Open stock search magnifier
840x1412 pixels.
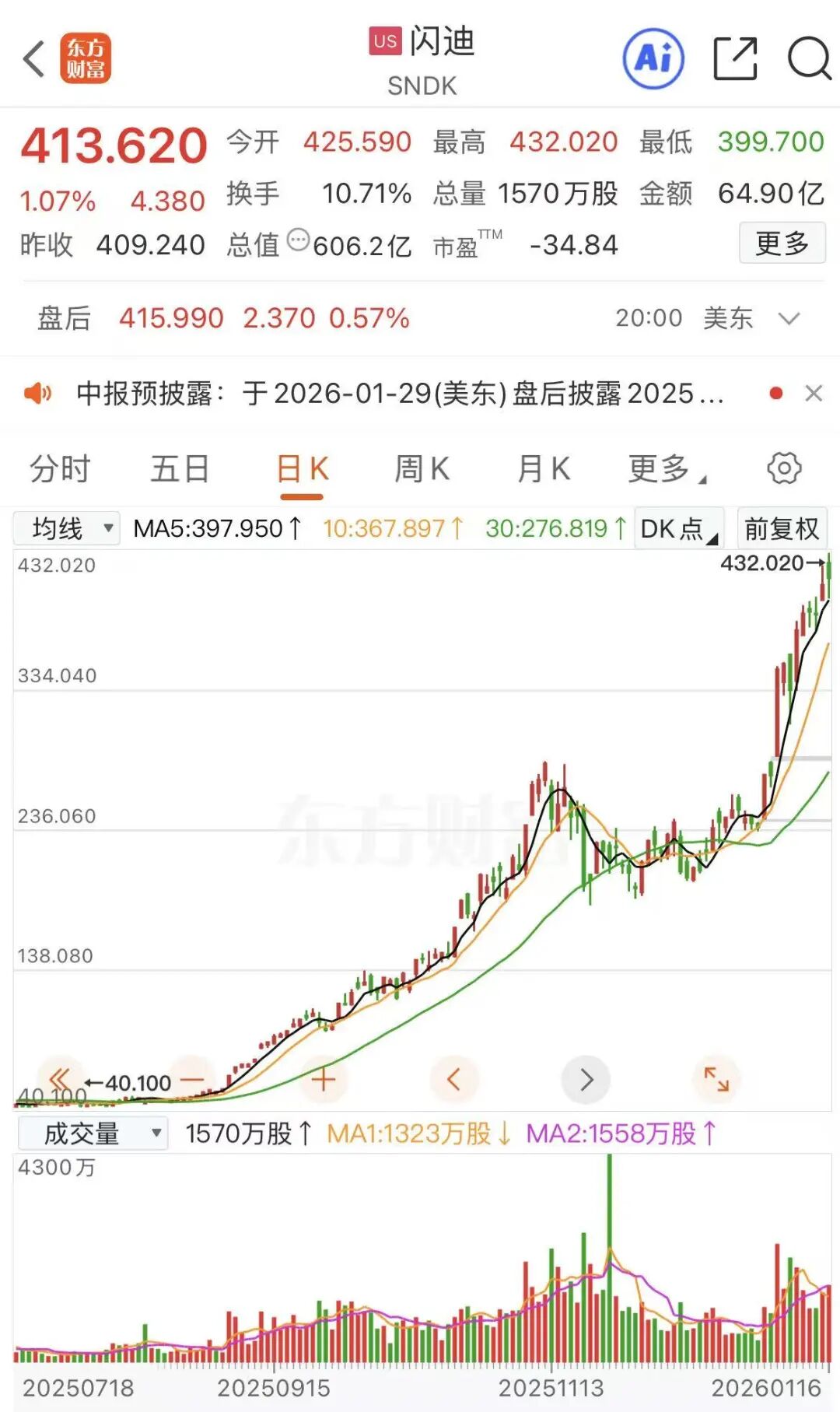click(809, 58)
